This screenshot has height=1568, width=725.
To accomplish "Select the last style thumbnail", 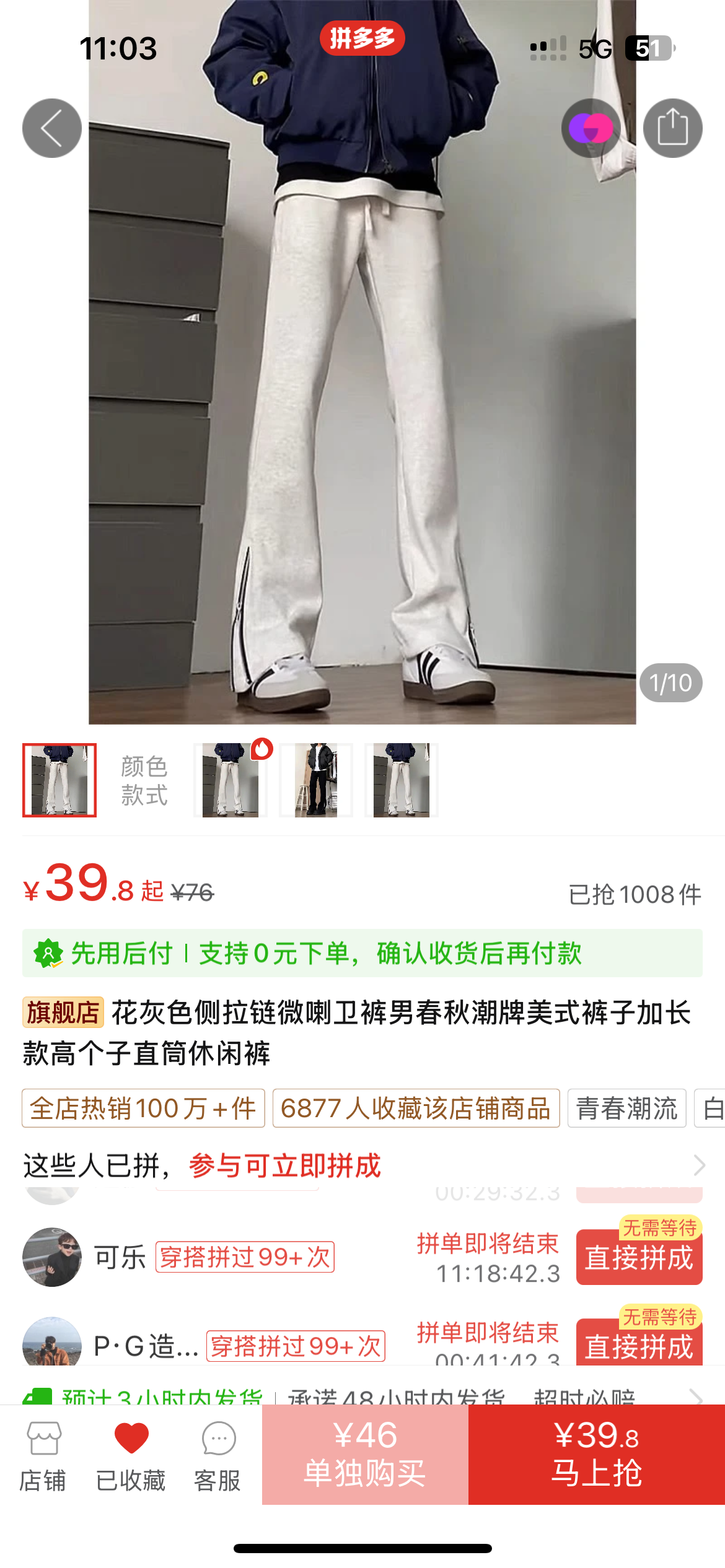I will point(402,780).
